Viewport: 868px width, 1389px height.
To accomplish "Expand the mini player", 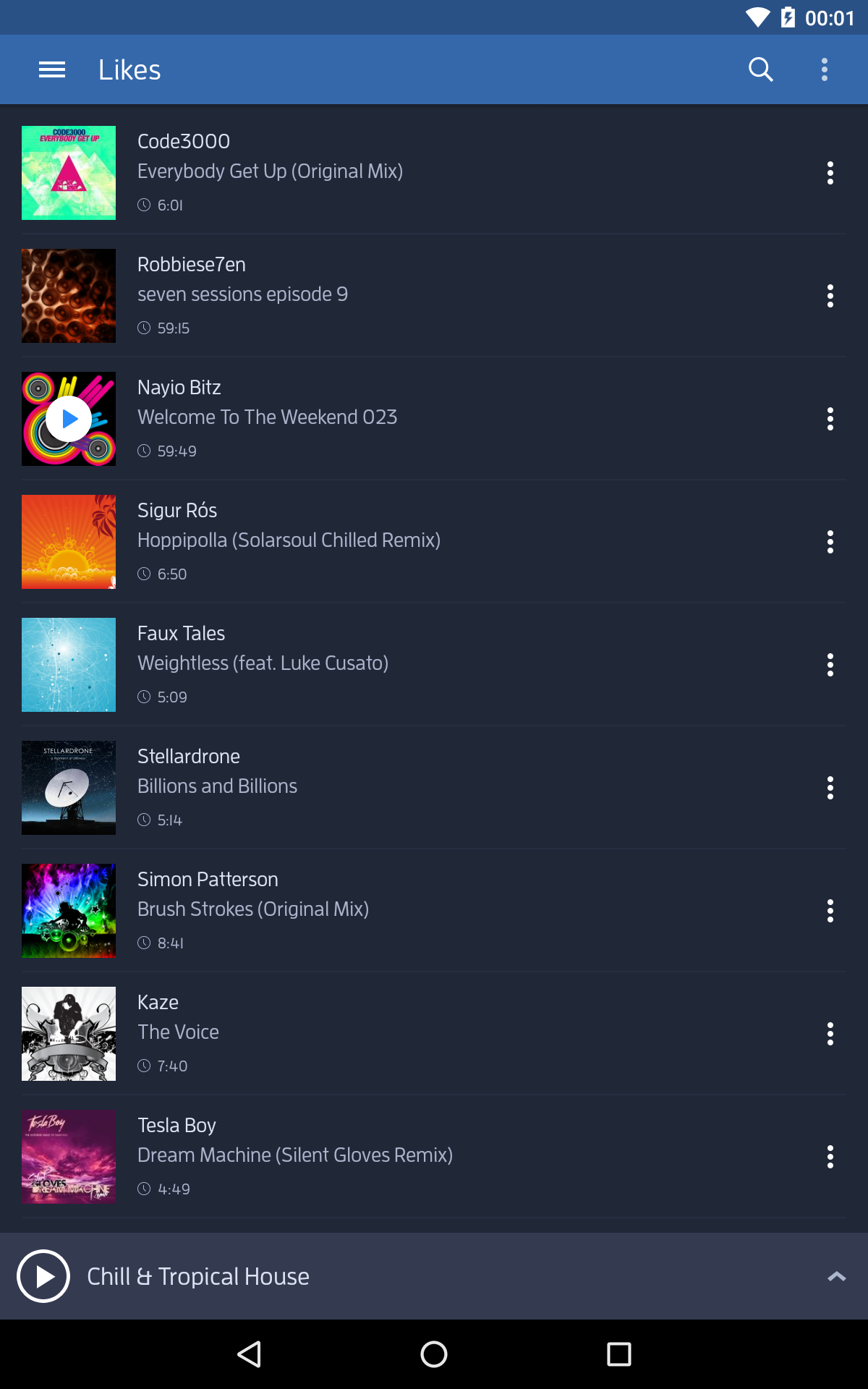I will (x=836, y=1277).
